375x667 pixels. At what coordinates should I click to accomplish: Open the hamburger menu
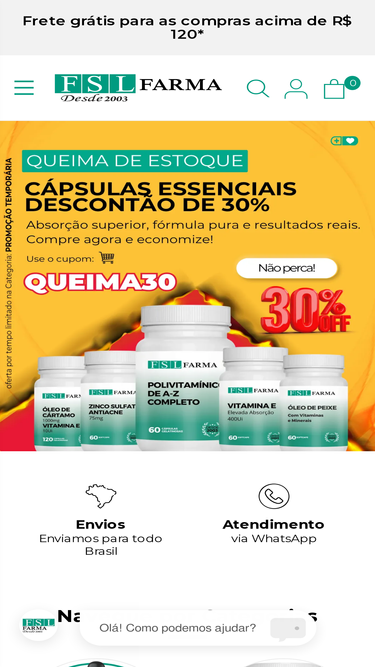coord(24,88)
